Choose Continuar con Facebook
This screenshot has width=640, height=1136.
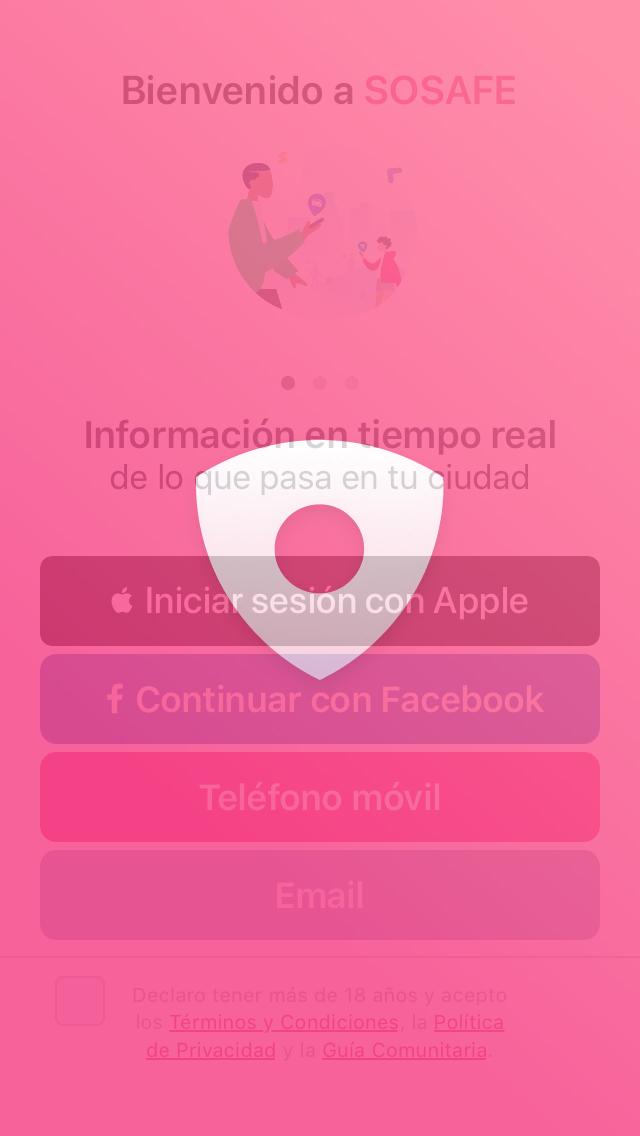tap(320, 700)
